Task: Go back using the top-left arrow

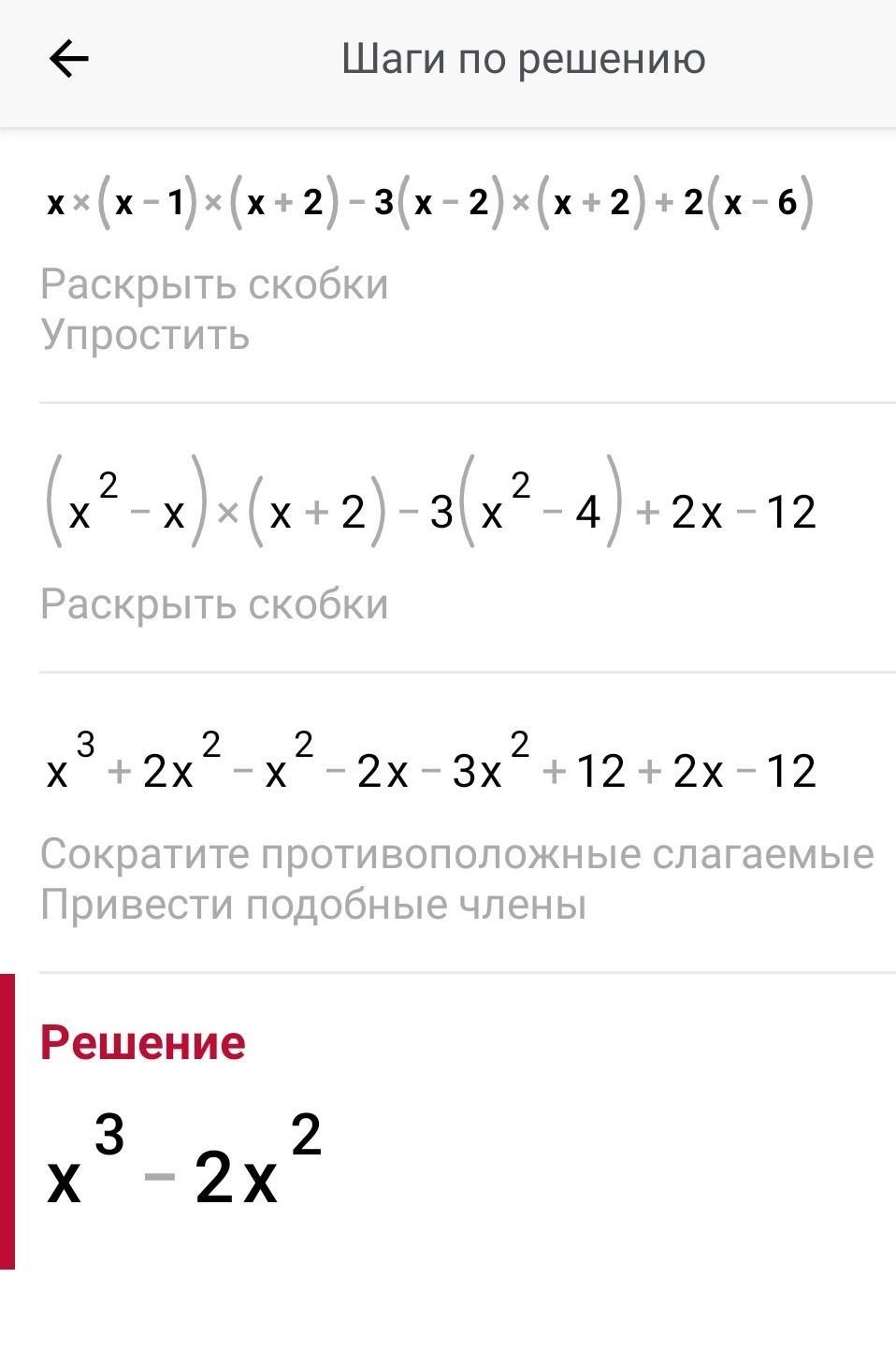Action: coord(68,60)
